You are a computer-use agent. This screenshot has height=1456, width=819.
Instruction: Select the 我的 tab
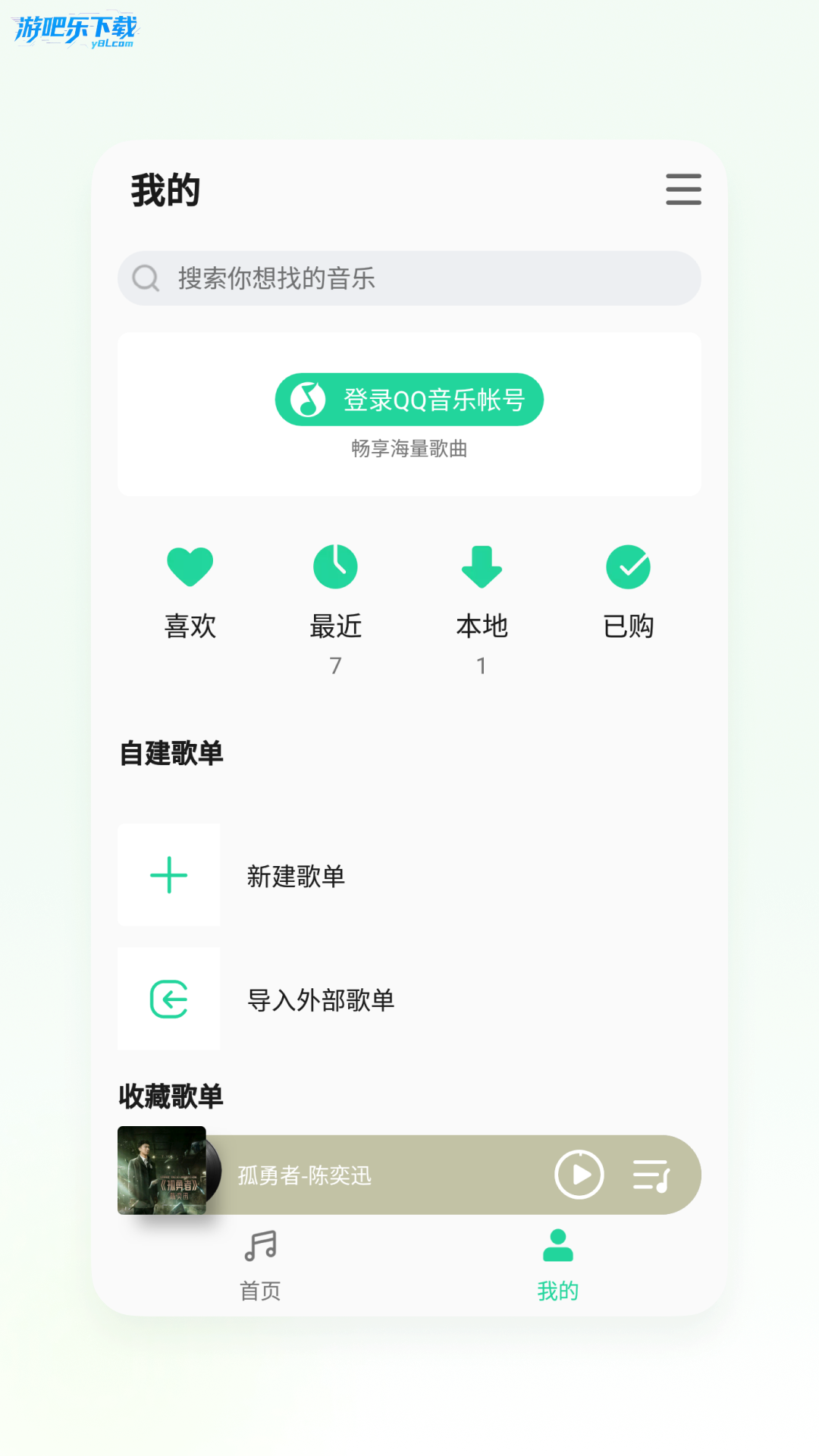(558, 1263)
